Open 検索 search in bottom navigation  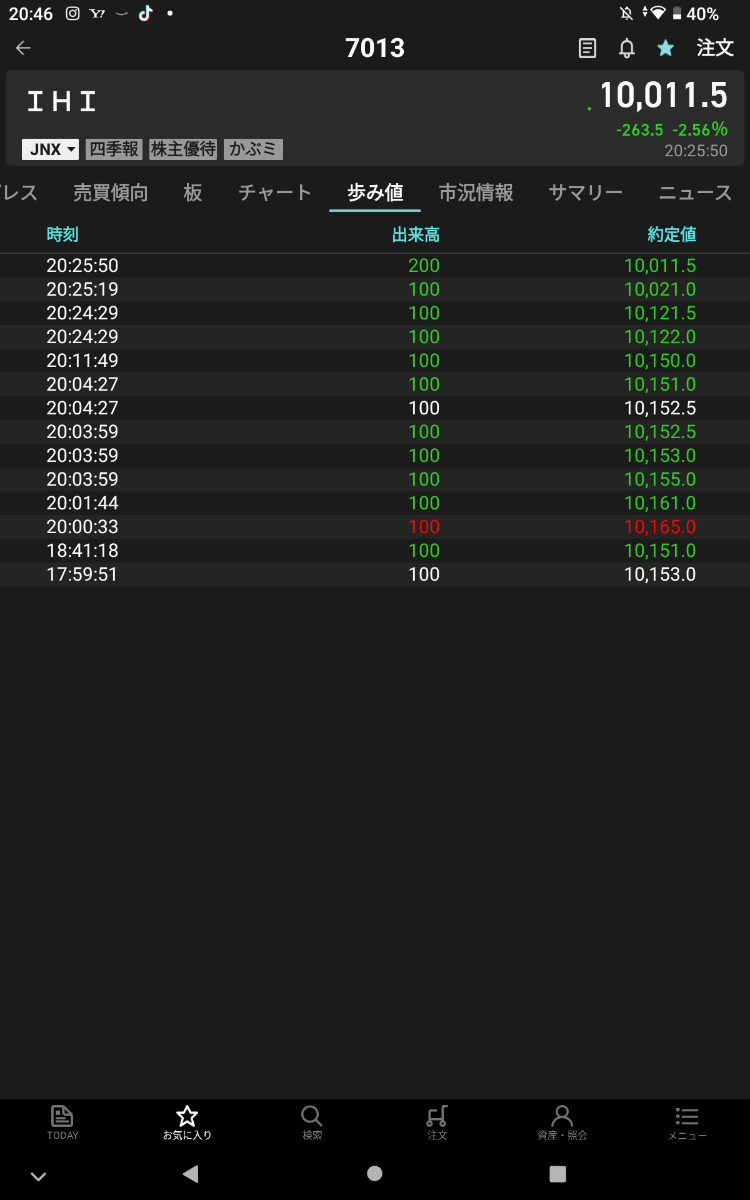pos(312,1122)
